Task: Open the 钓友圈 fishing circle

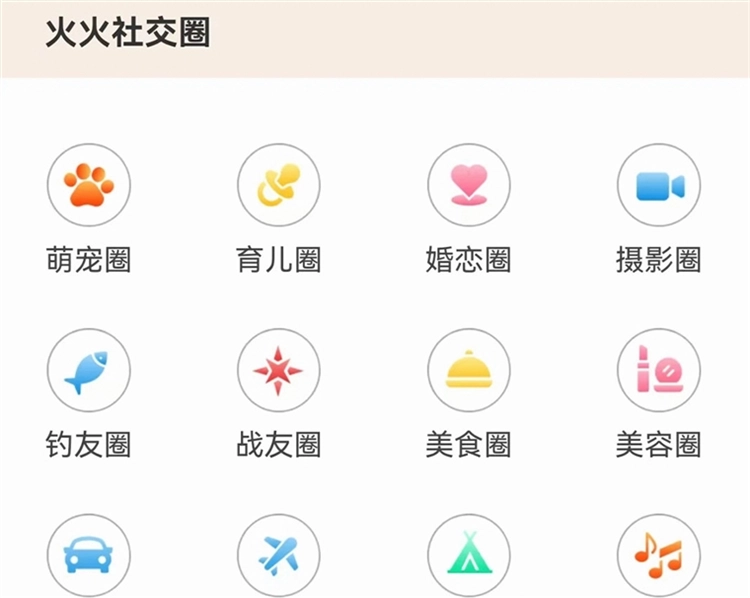Action: coord(89,371)
